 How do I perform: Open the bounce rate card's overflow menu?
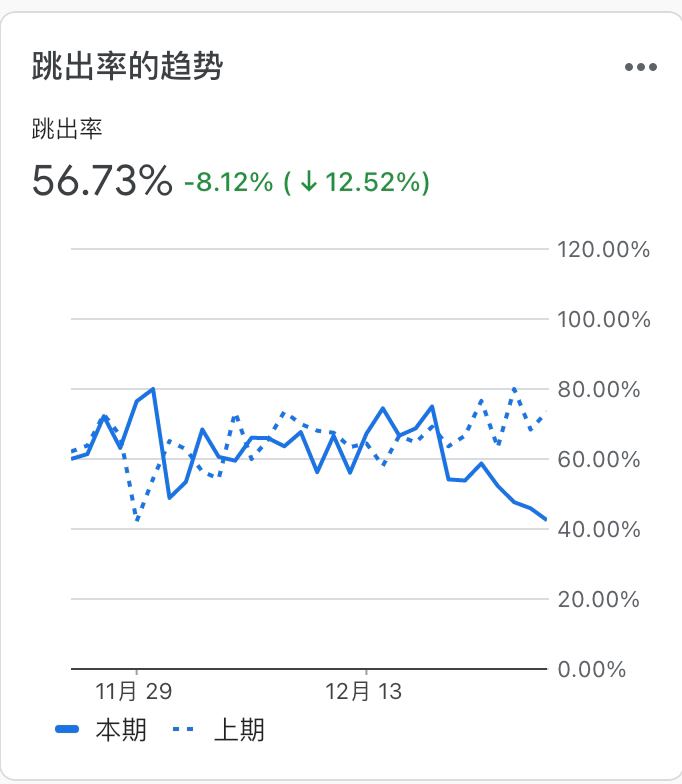pos(640,67)
